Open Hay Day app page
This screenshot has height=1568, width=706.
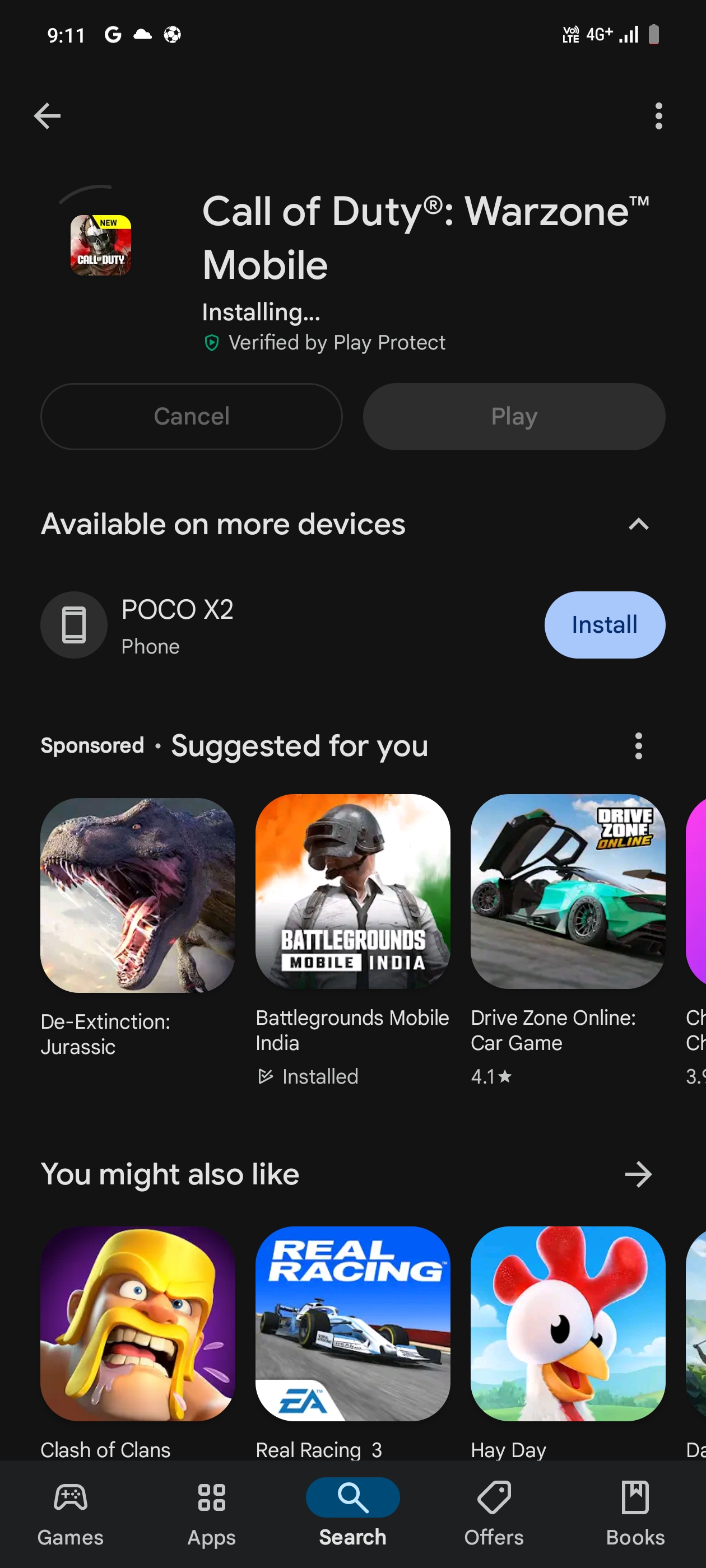(x=567, y=1324)
